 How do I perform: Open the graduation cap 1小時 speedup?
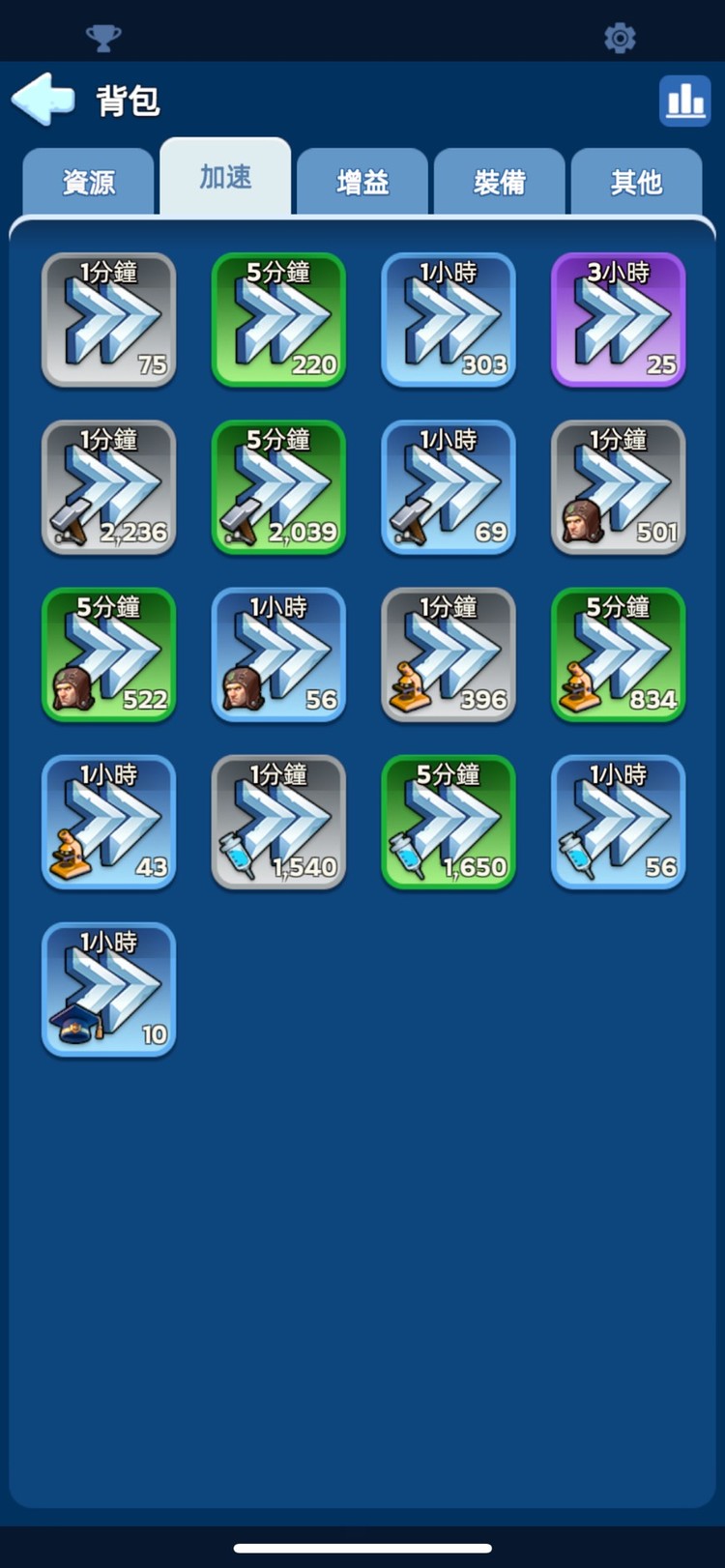tap(108, 989)
